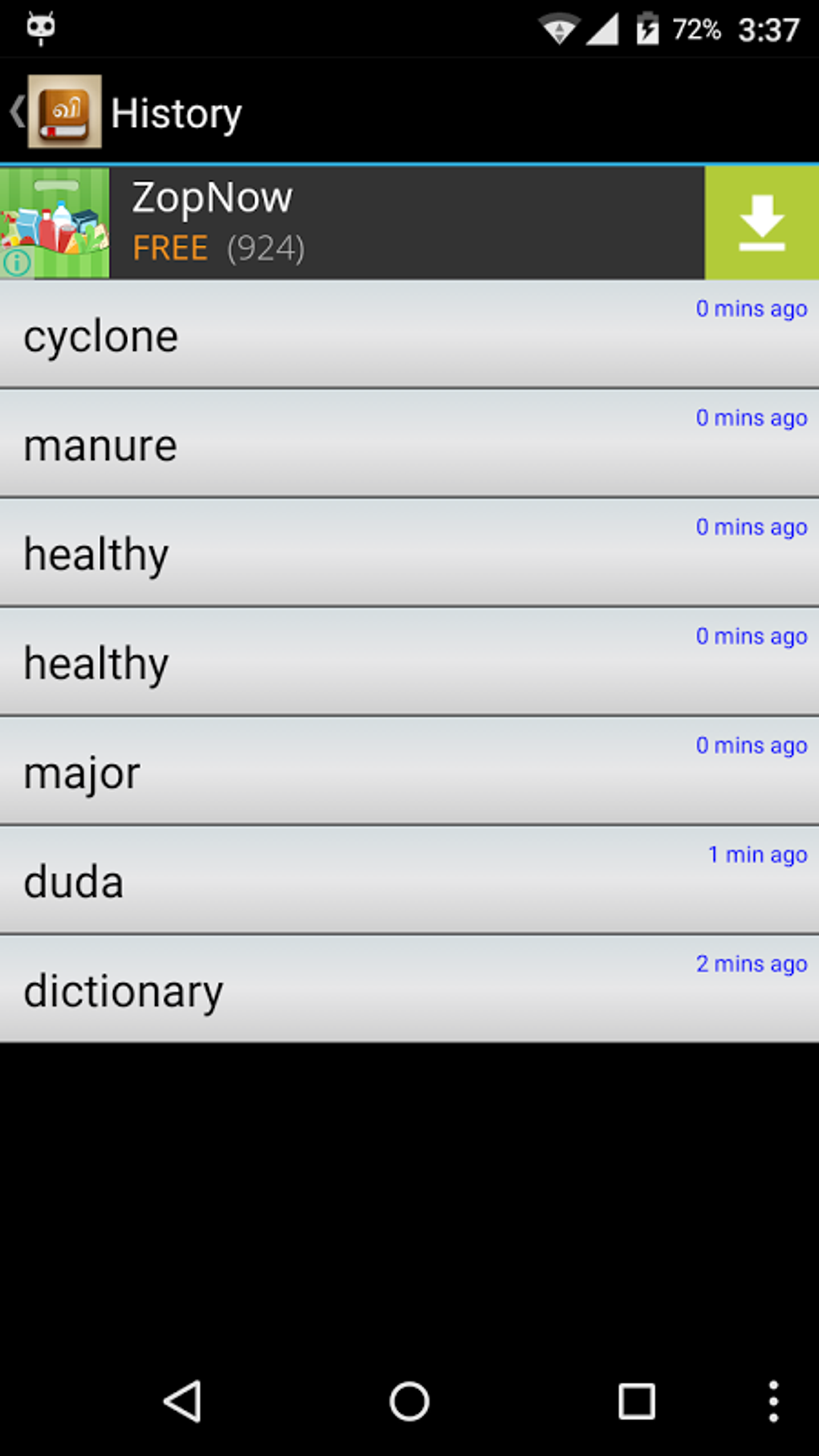Open the three-dot overflow menu
This screenshot has width=819, height=1456.
[x=772, y=1401]
